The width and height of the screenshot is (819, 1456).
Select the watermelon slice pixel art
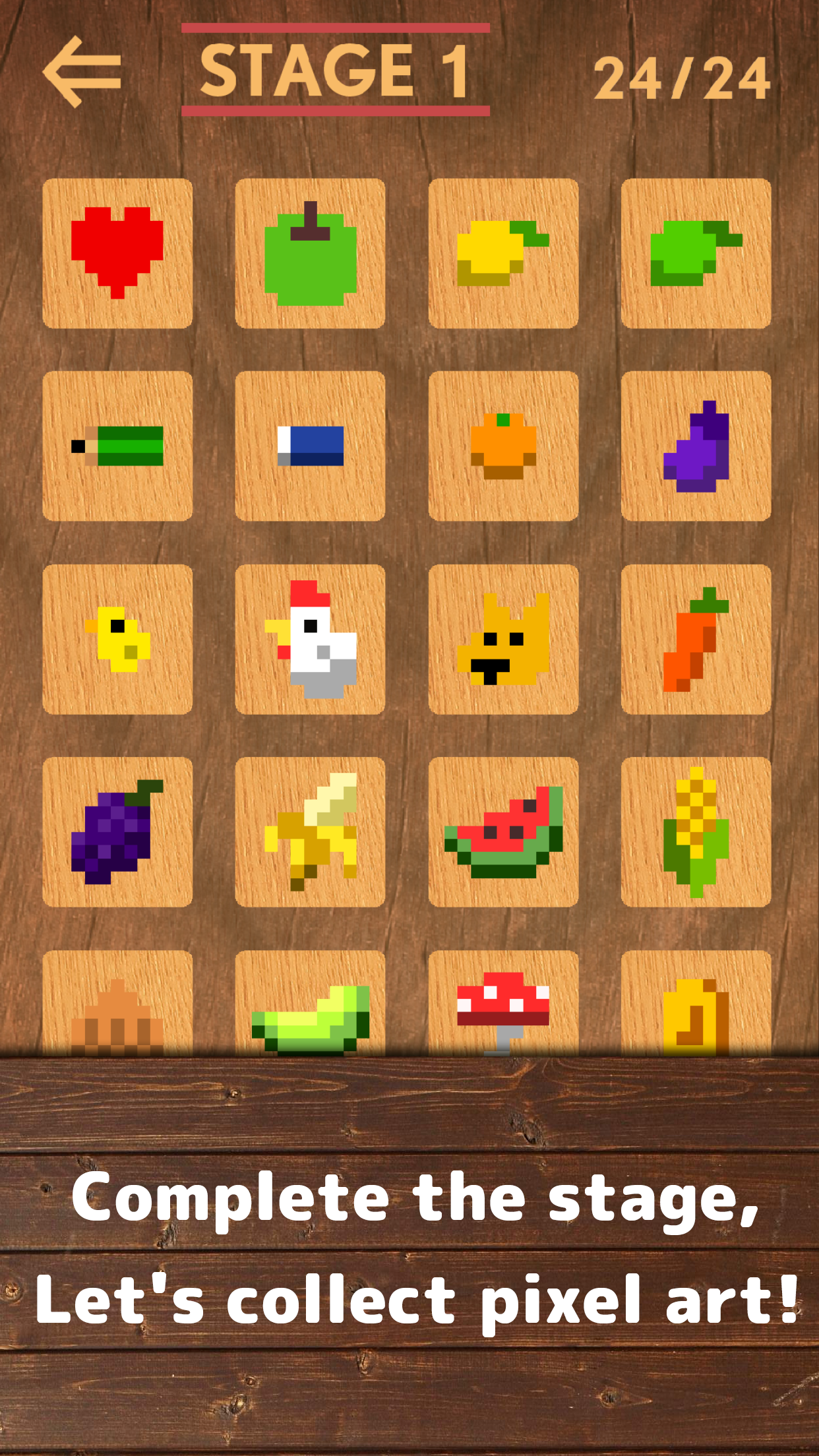(502, 832)
